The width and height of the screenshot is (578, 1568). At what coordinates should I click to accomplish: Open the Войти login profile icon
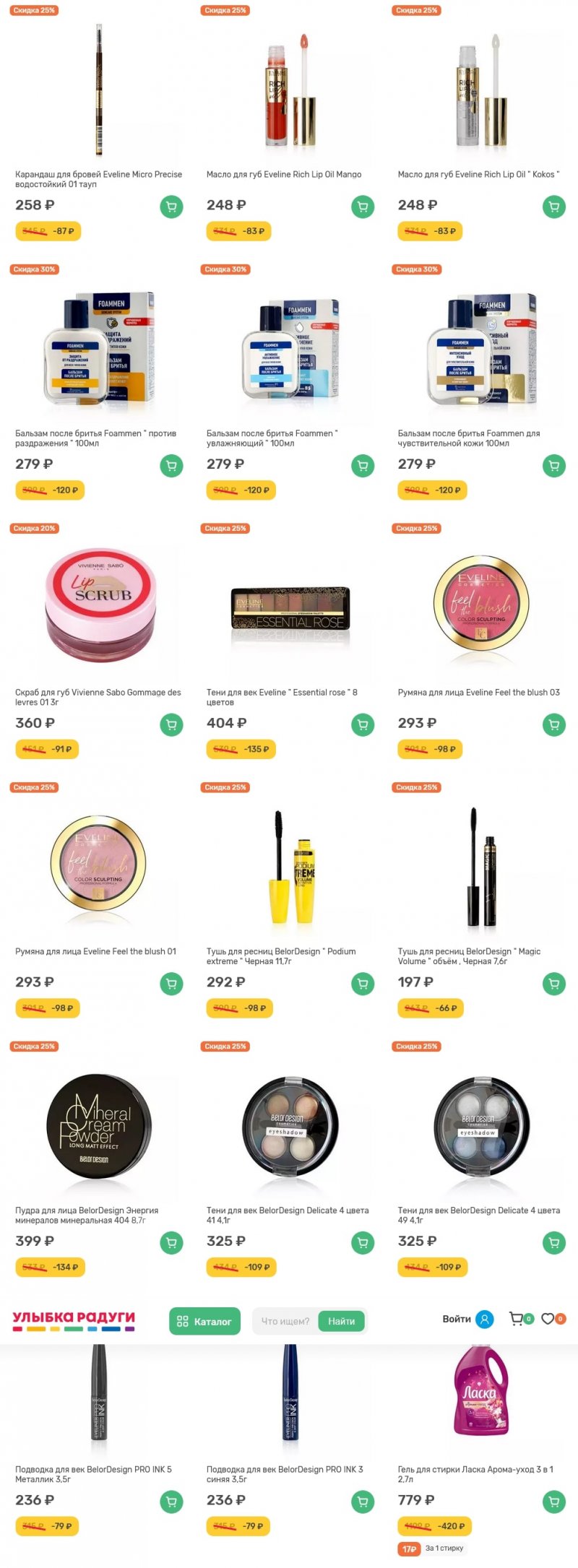(x=485, y=1319)
